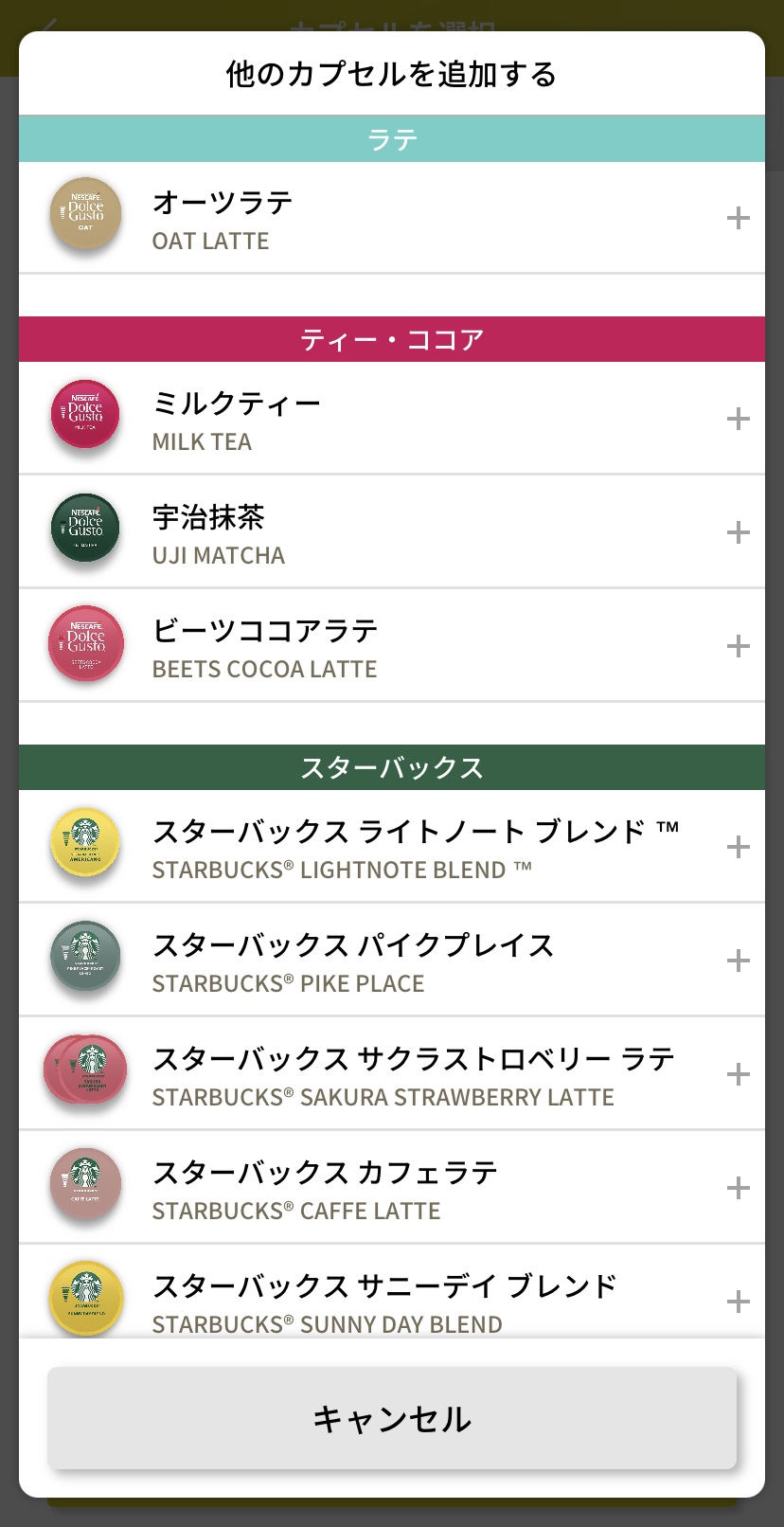The image size is (784, 1527).
Task: Choose Starbucks Sunny Day Blend
Action: 392,1292
